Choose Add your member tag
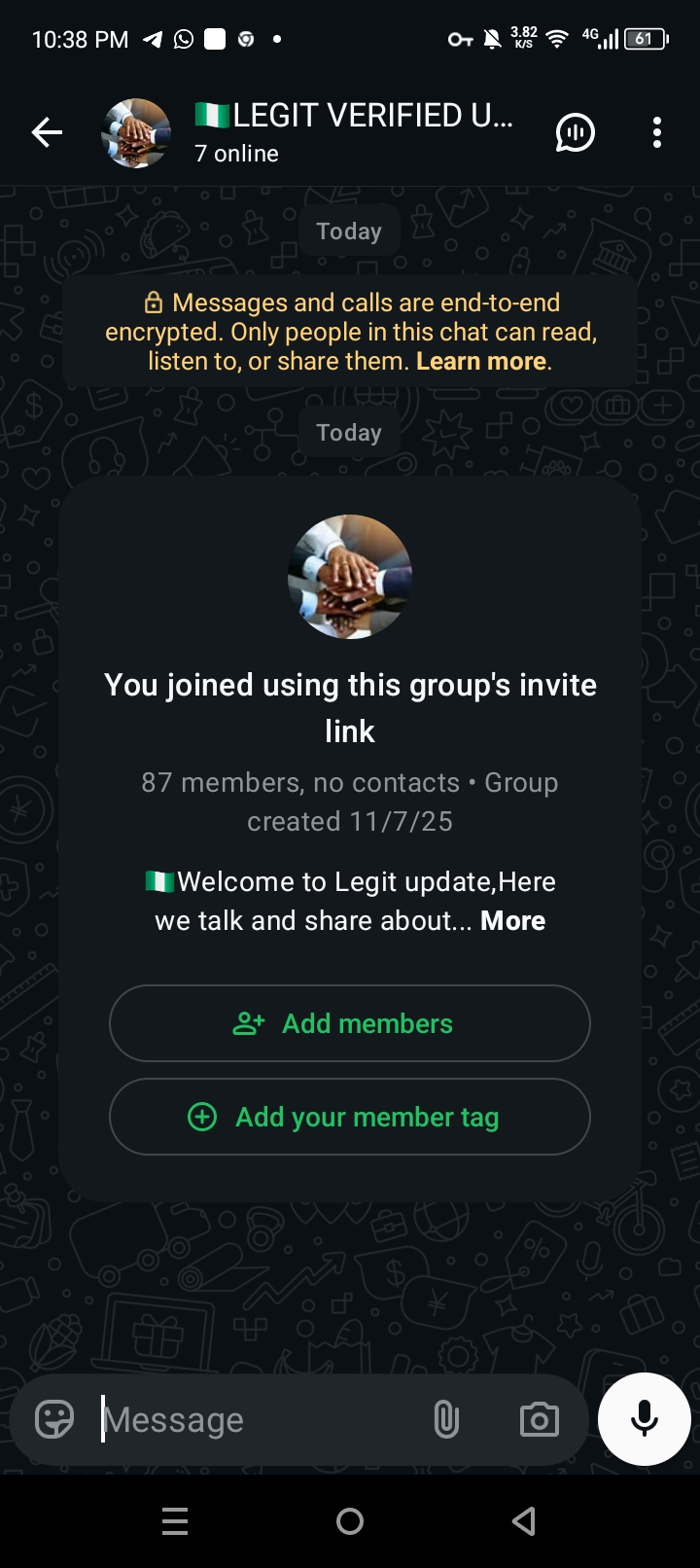Viewport: 700px width, 1568px height. [350, 1117]
